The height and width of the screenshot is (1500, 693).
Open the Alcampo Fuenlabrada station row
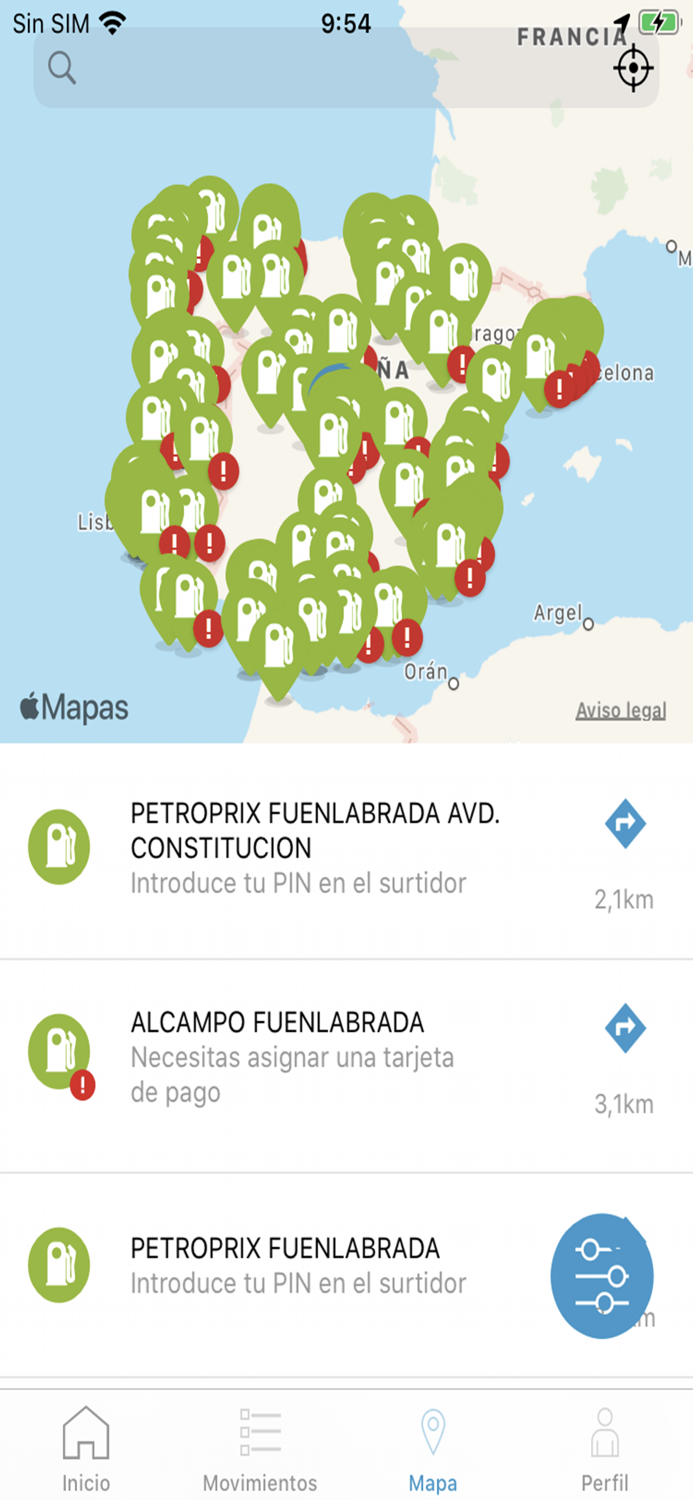pyautogui.click(x=346, y=1066)
